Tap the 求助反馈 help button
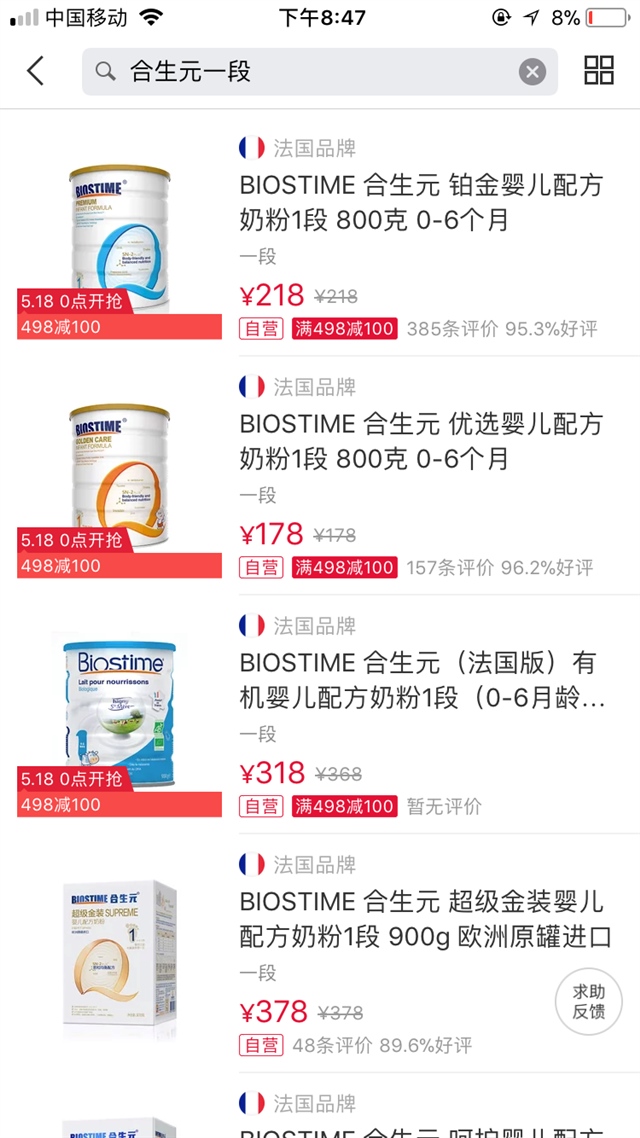This screenshot has width=640, height=1138. (x=588, y=1001)
